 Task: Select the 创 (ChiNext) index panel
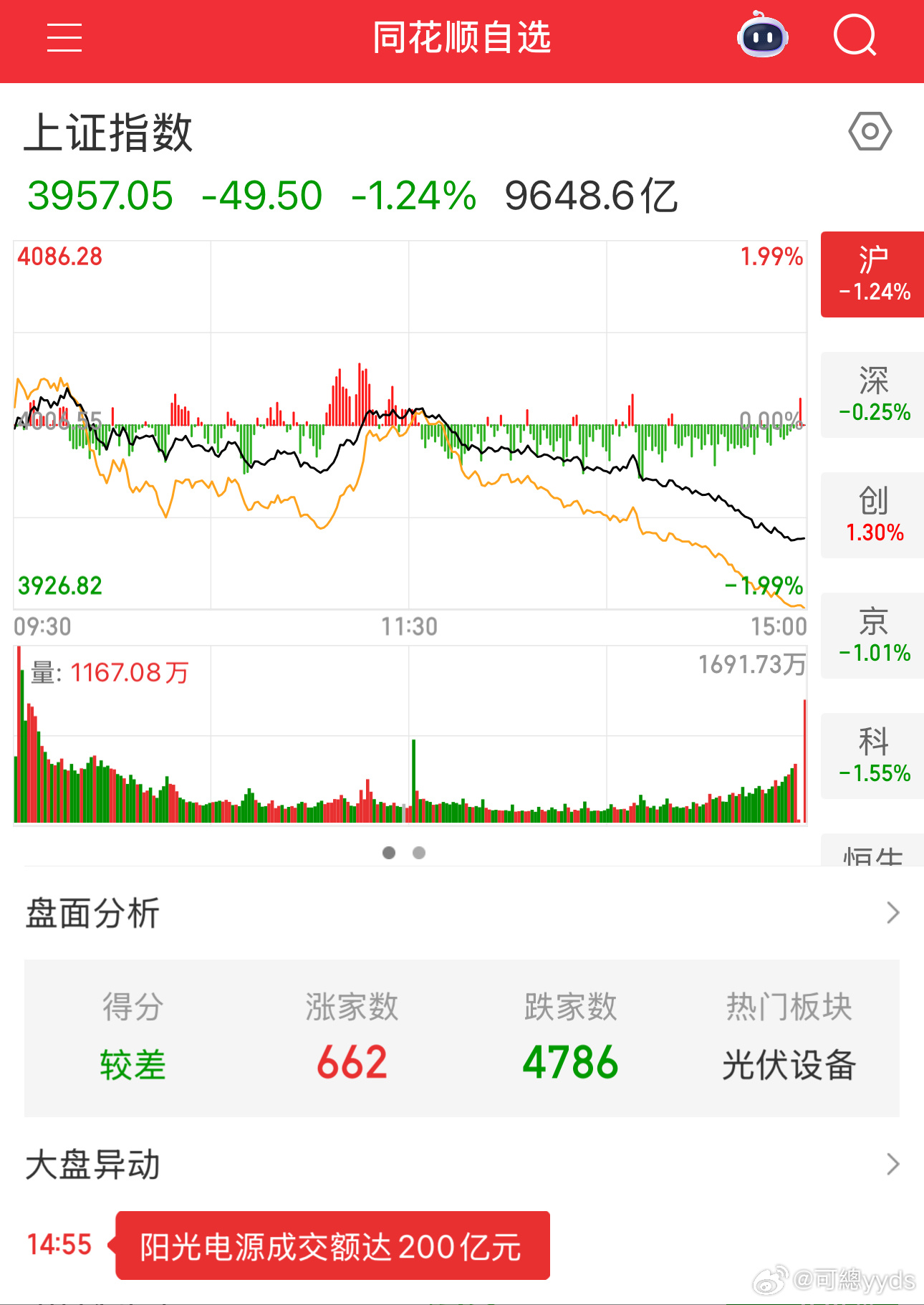click(x=872, y=515)
